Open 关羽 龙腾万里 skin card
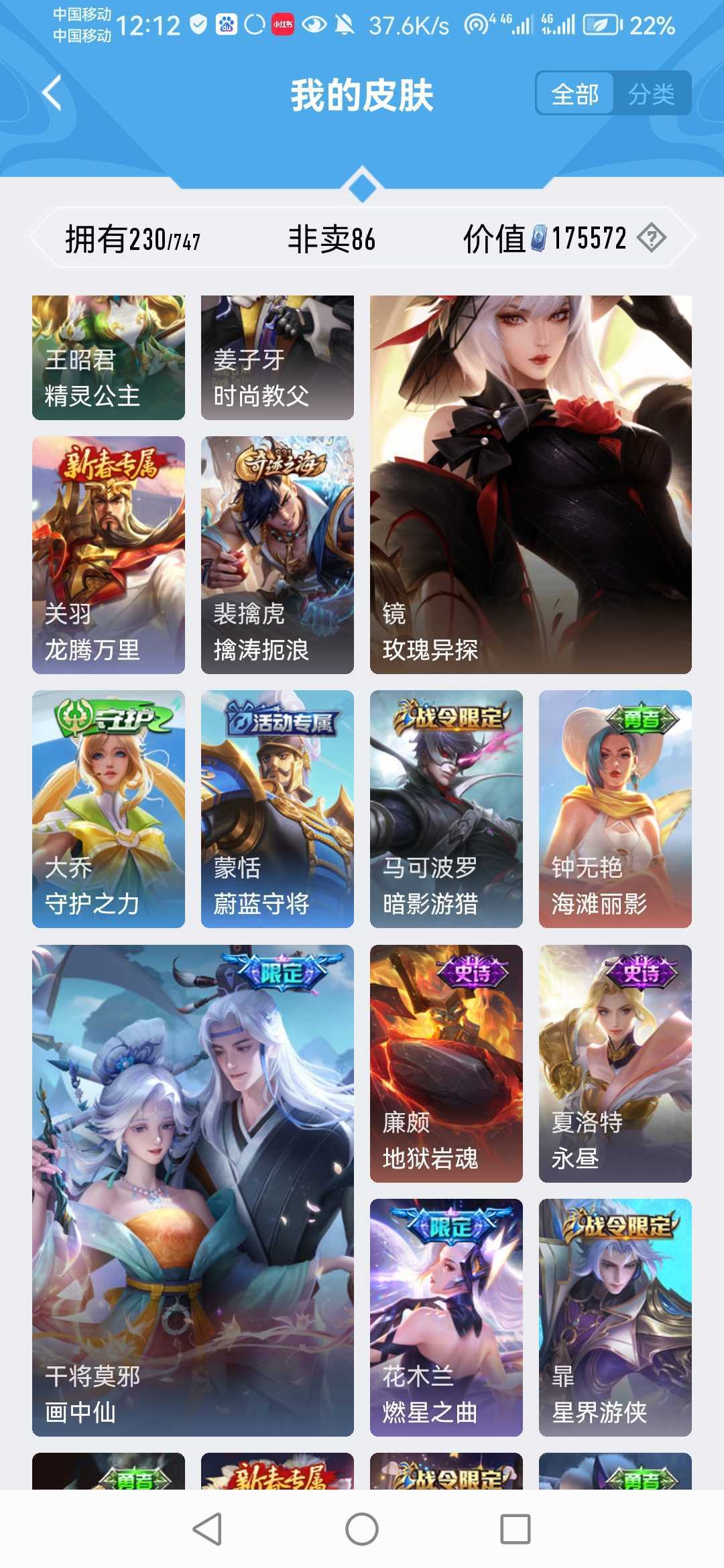 (109, 555)
